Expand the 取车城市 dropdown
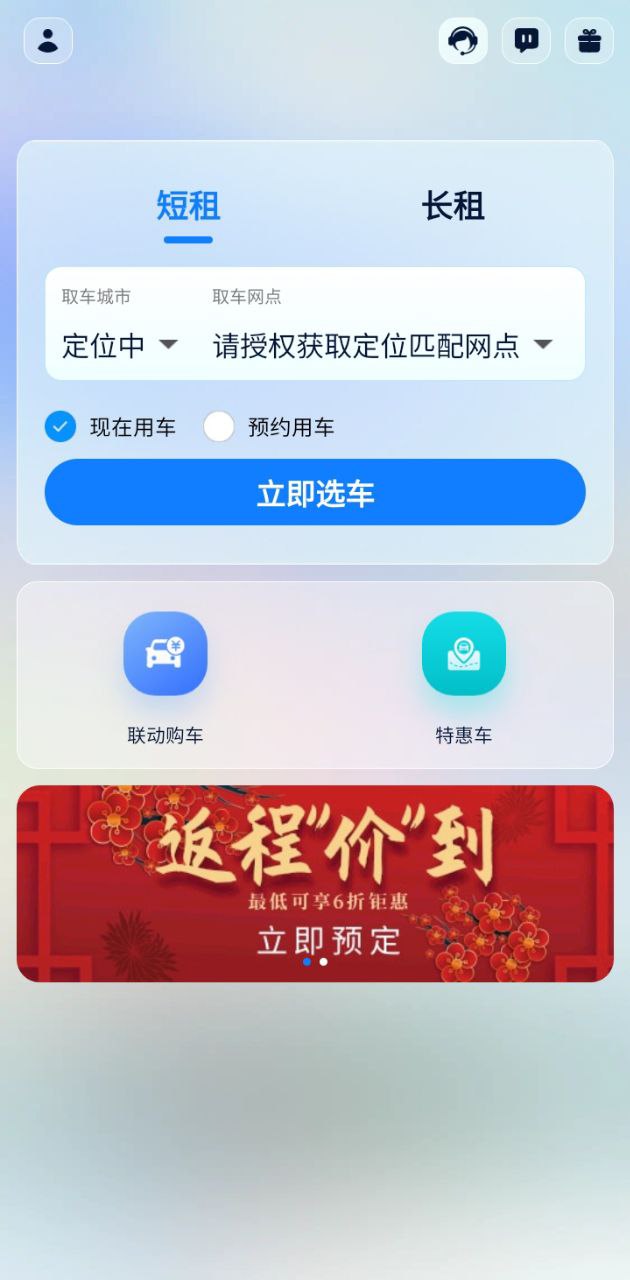Viewport: 630px width, 1280px height. click(120, 345)
